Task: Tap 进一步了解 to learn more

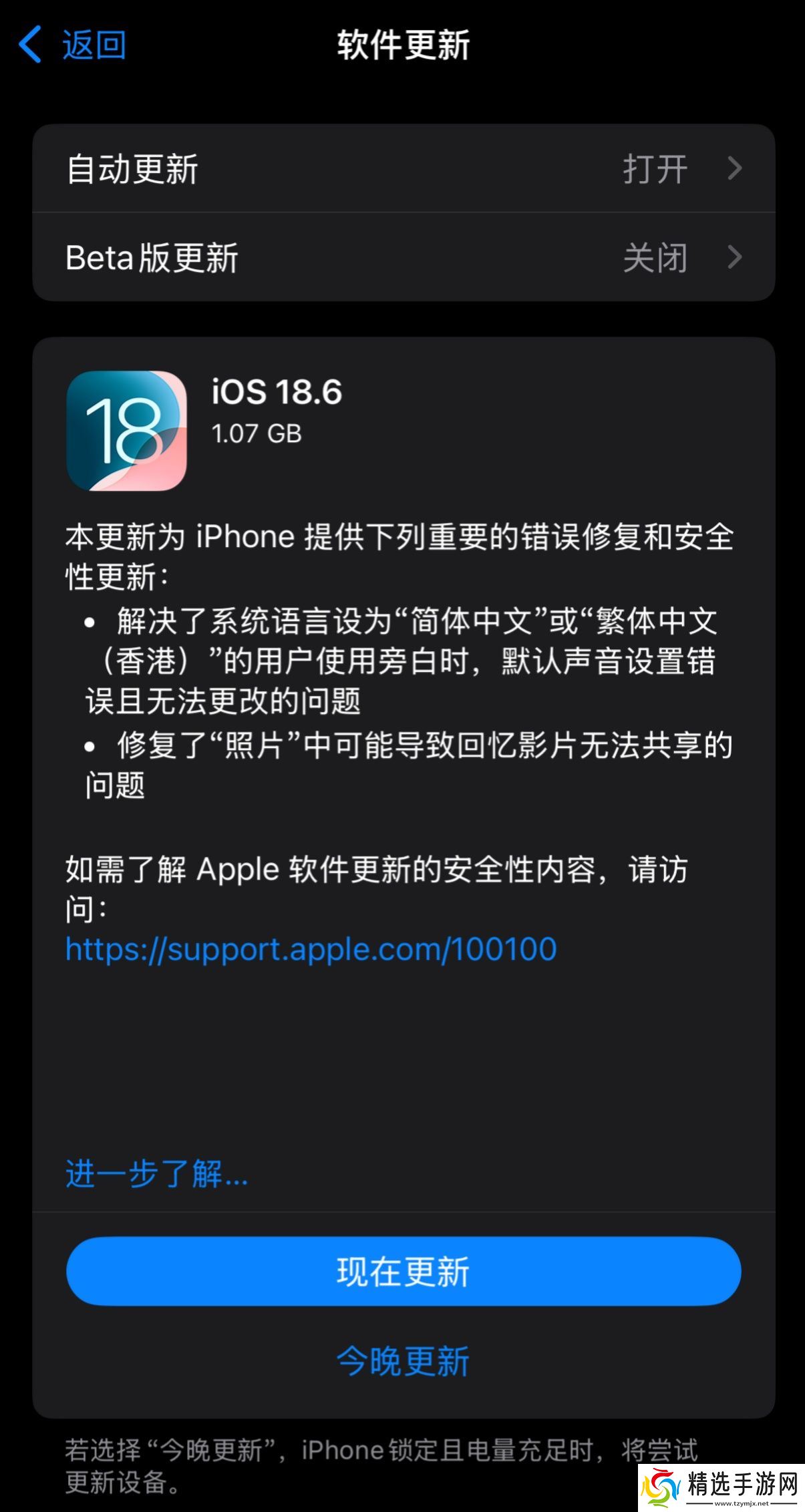Action: coord(156,1174)
